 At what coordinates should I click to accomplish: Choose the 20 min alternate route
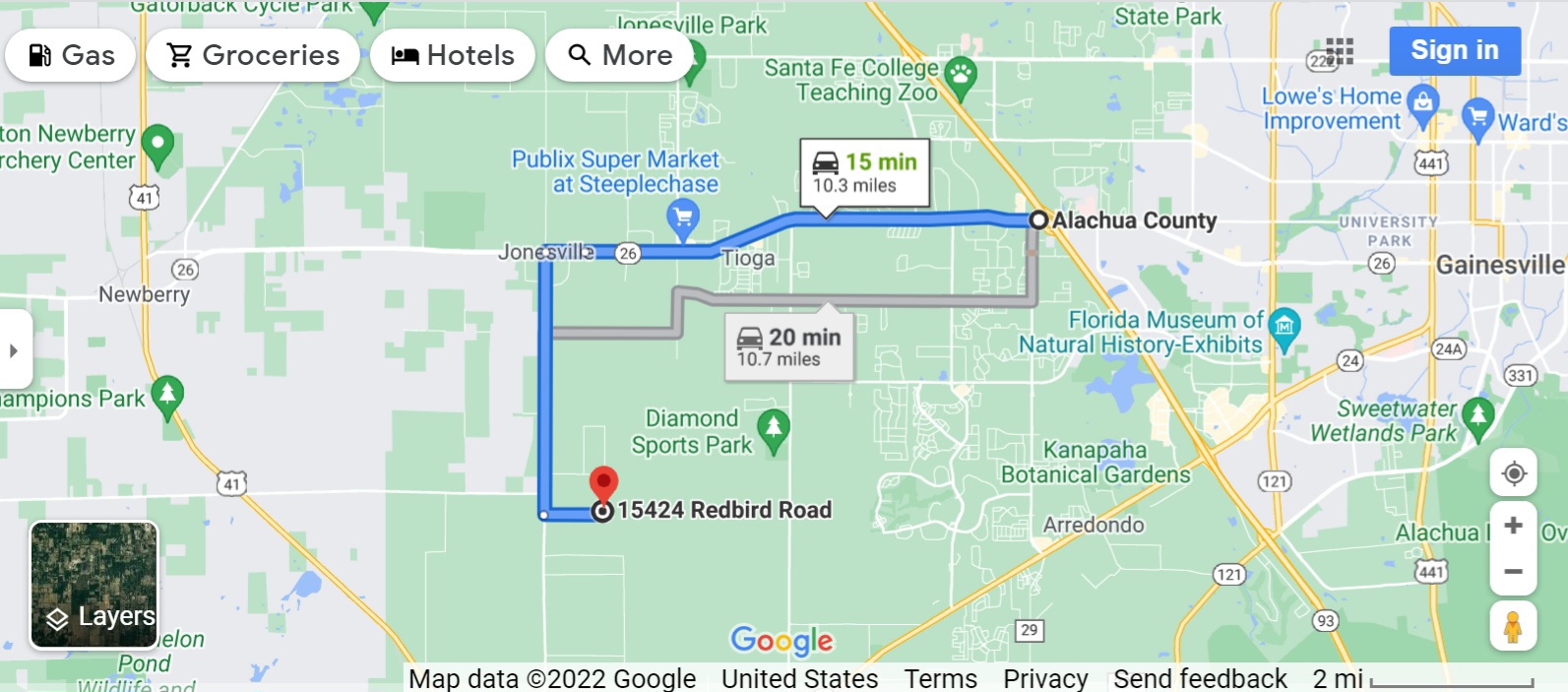coord(790,346)
